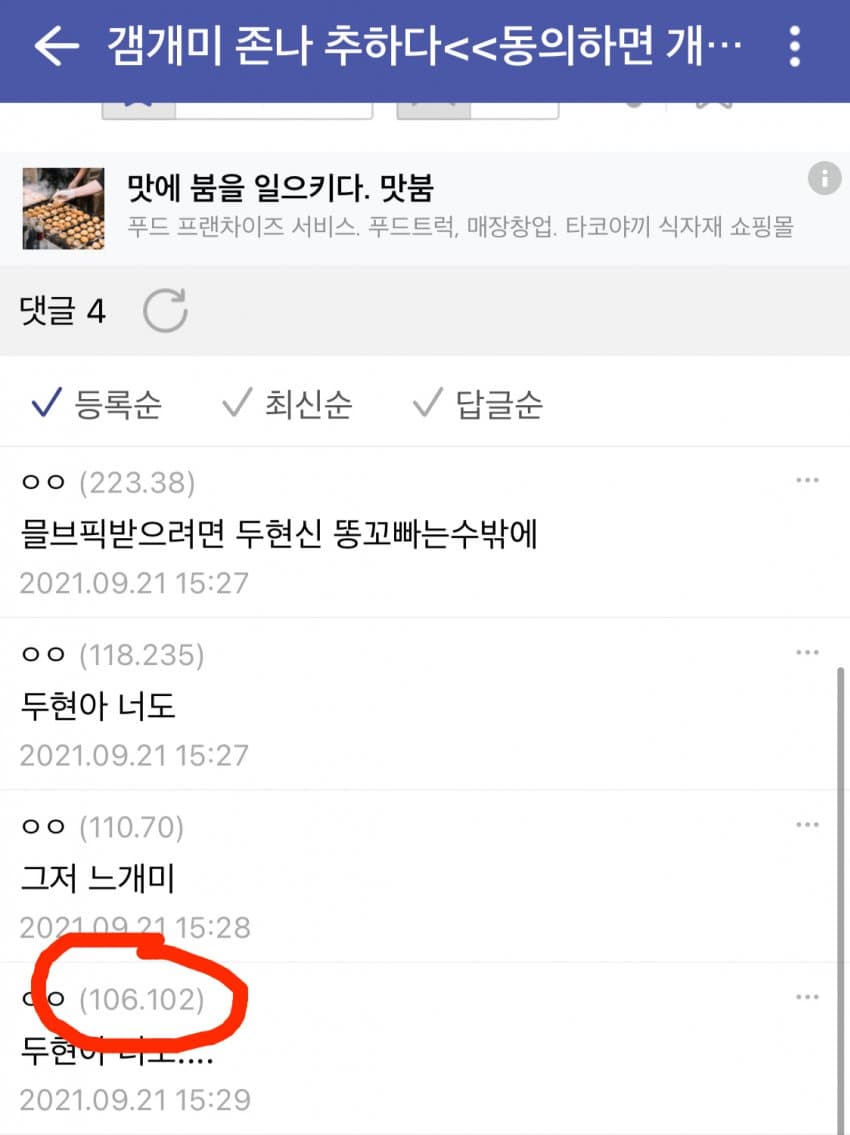
Task: Open the three-dot overflow menu
Action: click(x=795, y=46)
